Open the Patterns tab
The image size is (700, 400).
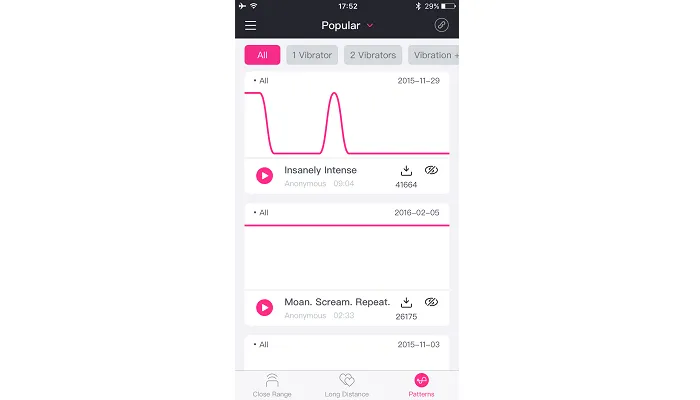click(x=422, y=385)
